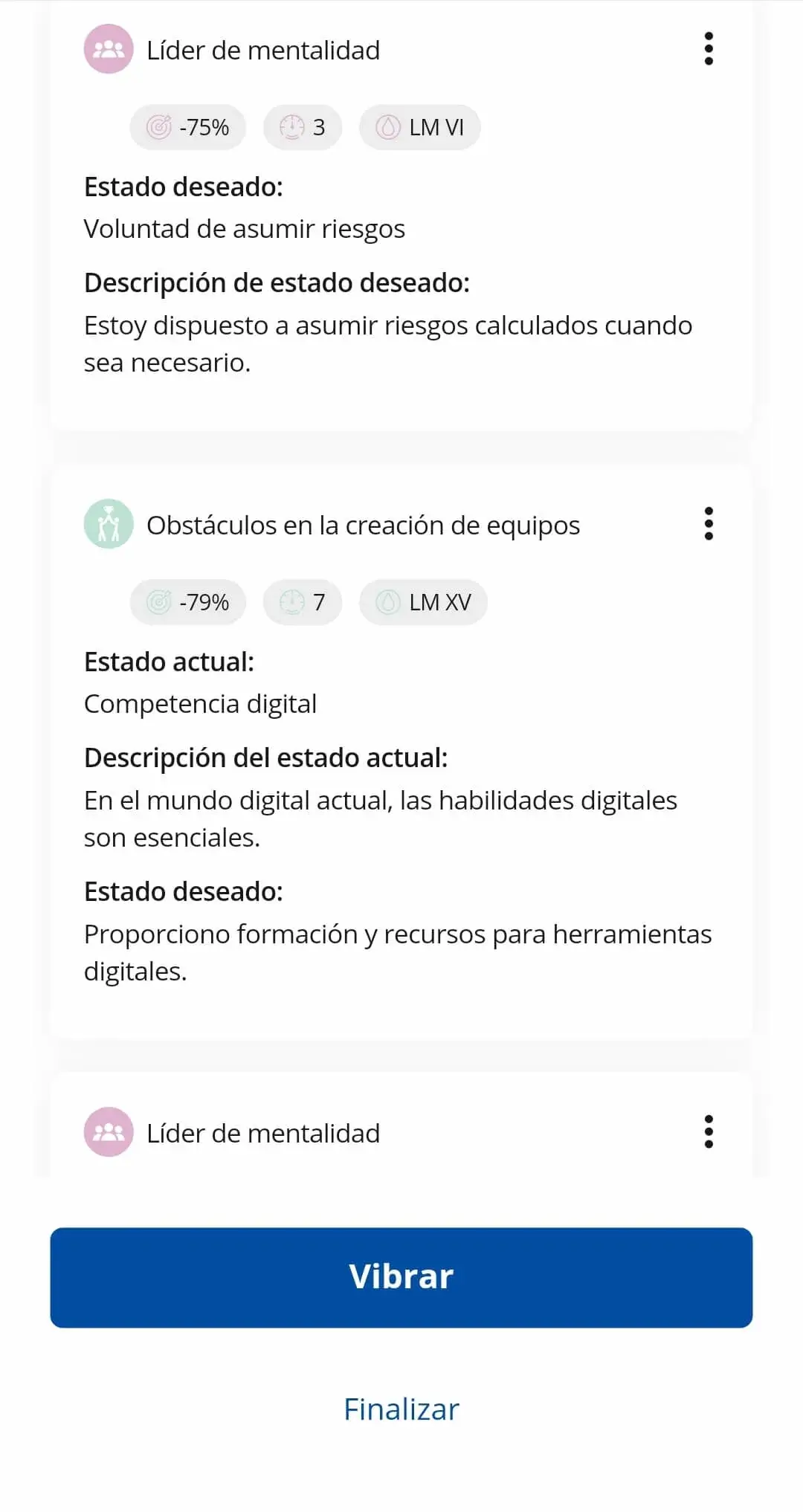
Task: Click the target icon in the -79% chip
Action: click(x=160, y=602)
